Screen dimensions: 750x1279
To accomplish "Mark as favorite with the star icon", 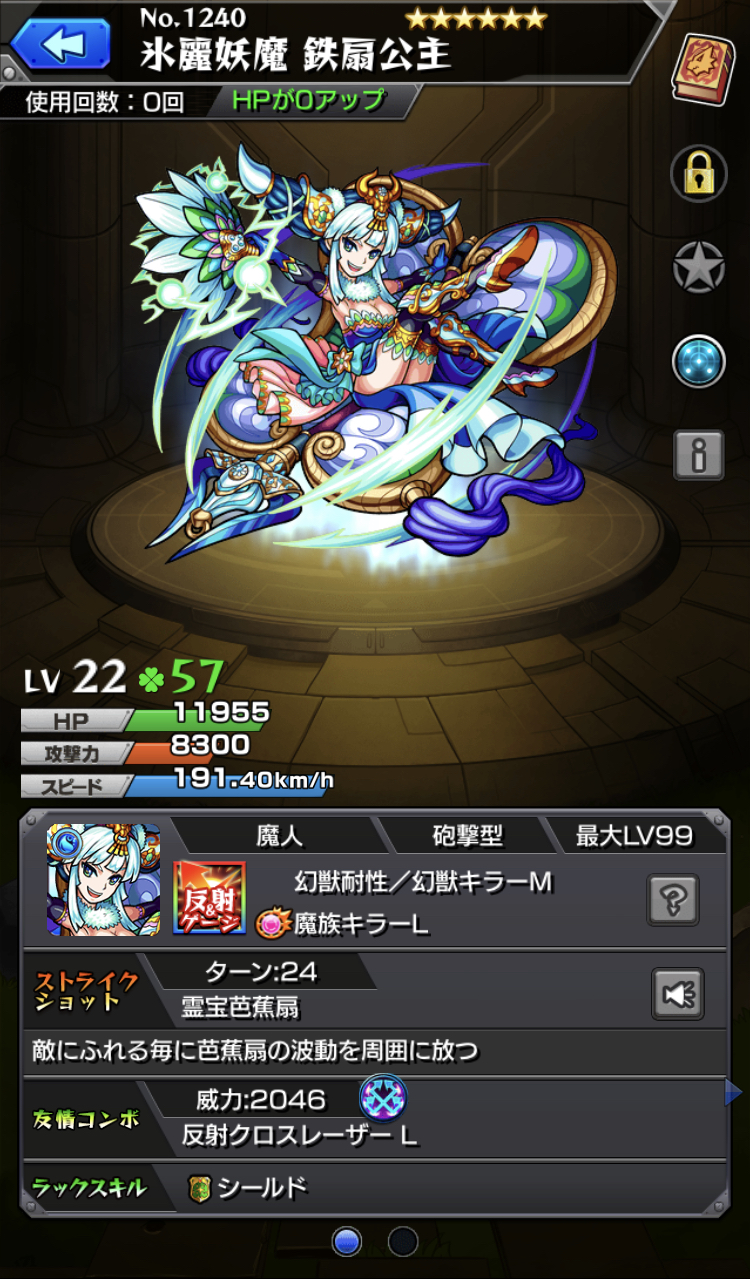I will coord(698,266).
